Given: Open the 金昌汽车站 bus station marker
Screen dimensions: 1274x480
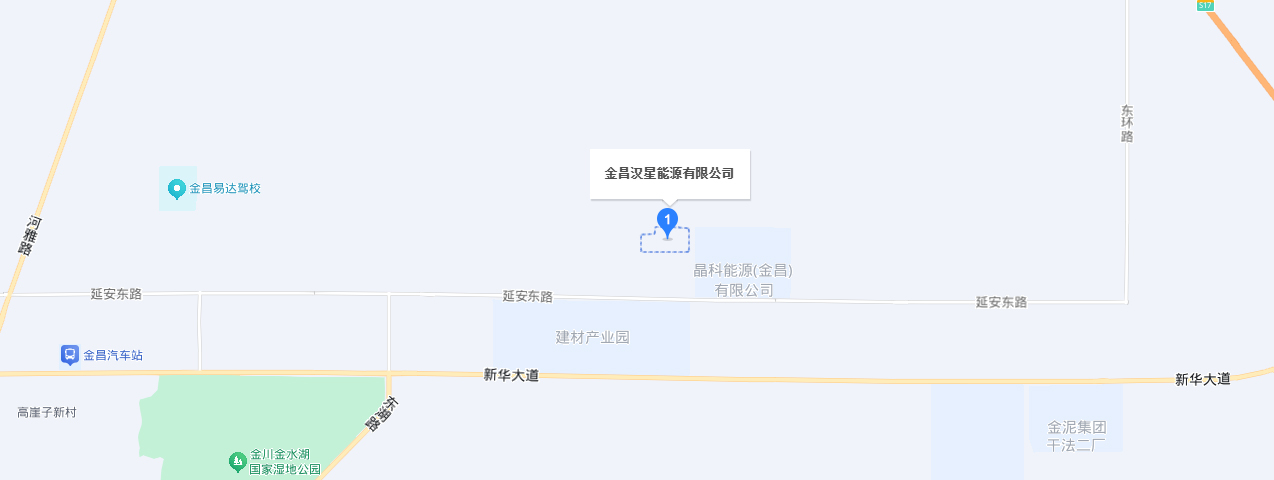Looking at the screenshot, I should [x=70, y=354].
